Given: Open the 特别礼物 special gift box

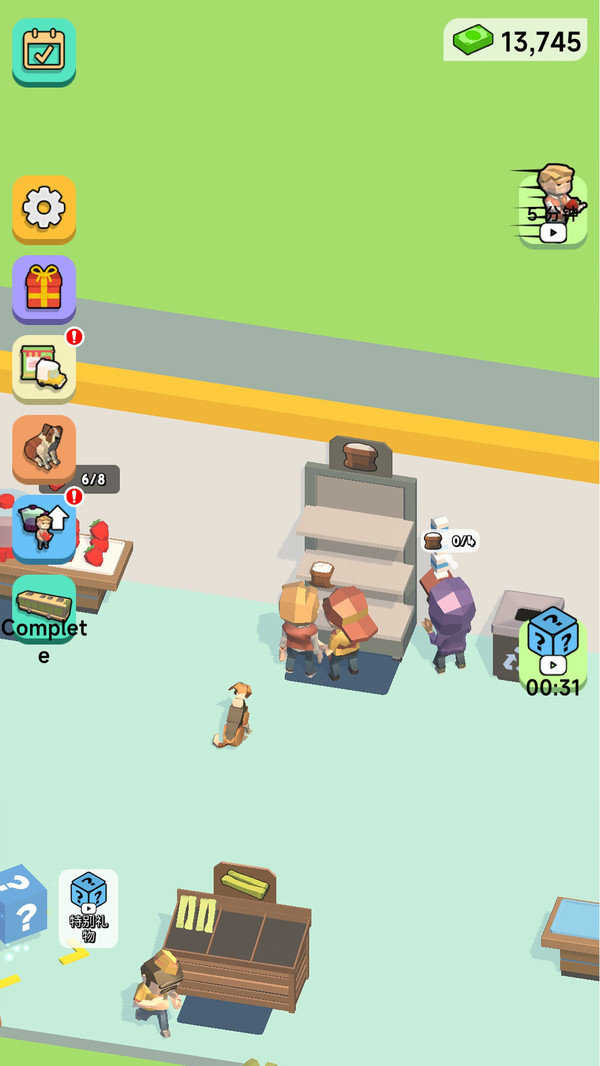Looking at the screenshot, I should pos(88,907).
